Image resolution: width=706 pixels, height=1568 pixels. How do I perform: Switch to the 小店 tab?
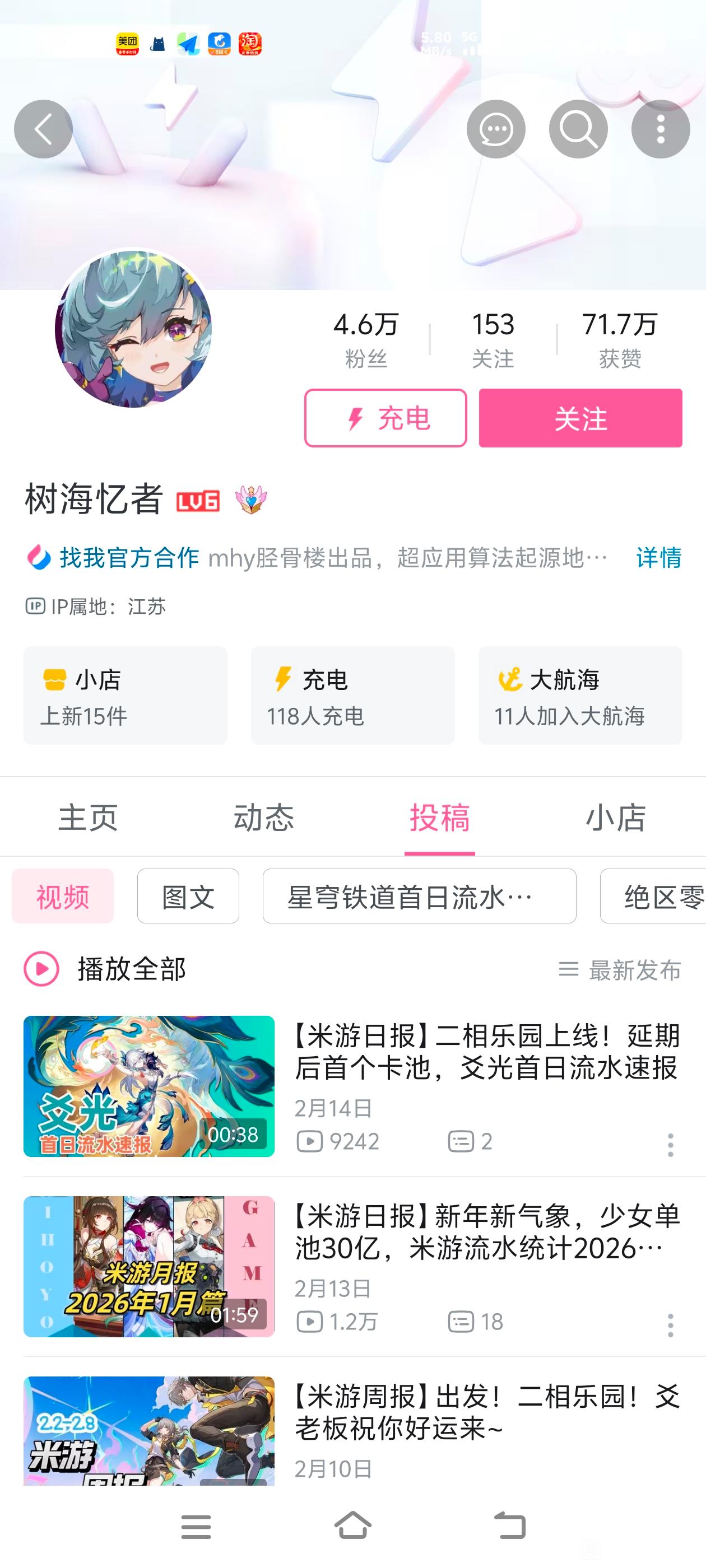coord(615,817)
